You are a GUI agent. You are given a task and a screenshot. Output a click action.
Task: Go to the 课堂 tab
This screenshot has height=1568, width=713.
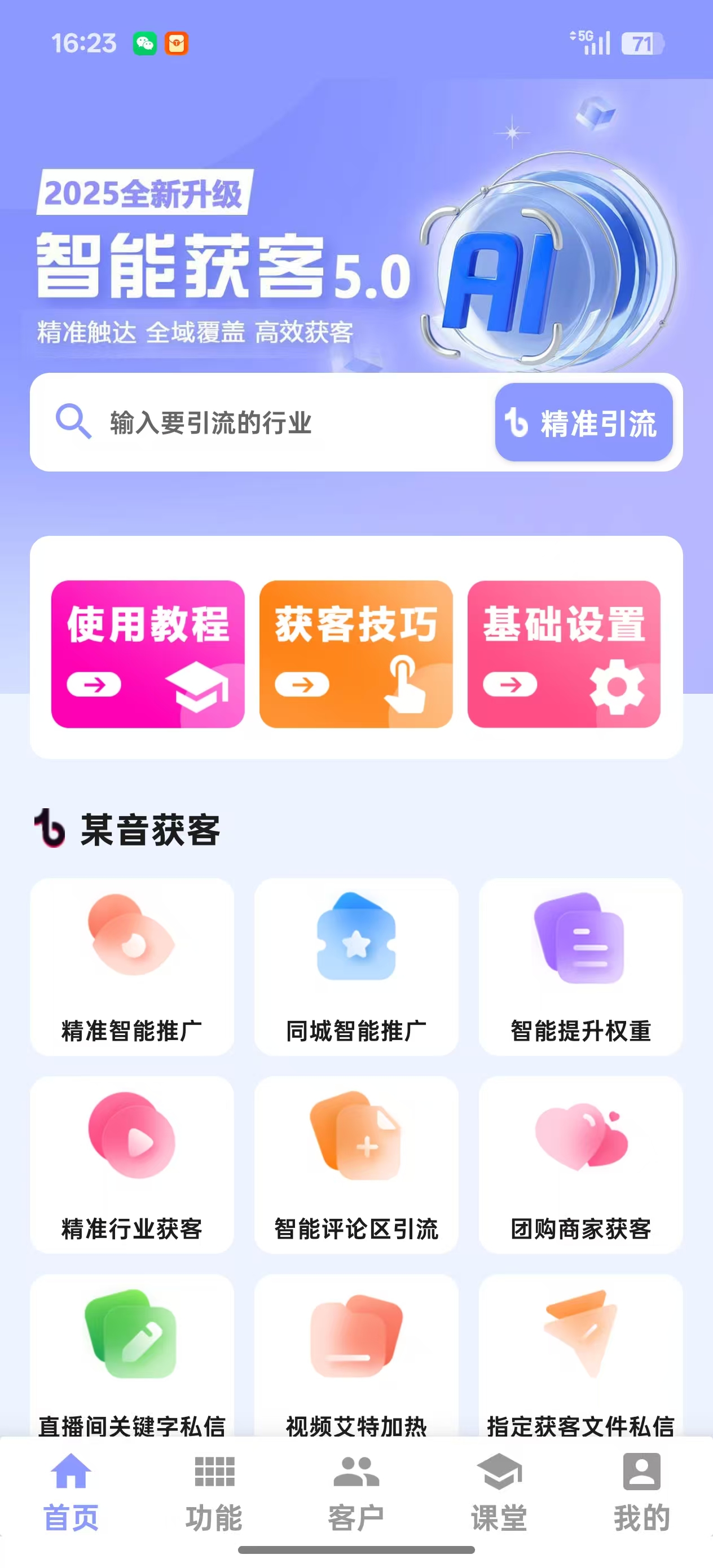tap(499, 1491)
